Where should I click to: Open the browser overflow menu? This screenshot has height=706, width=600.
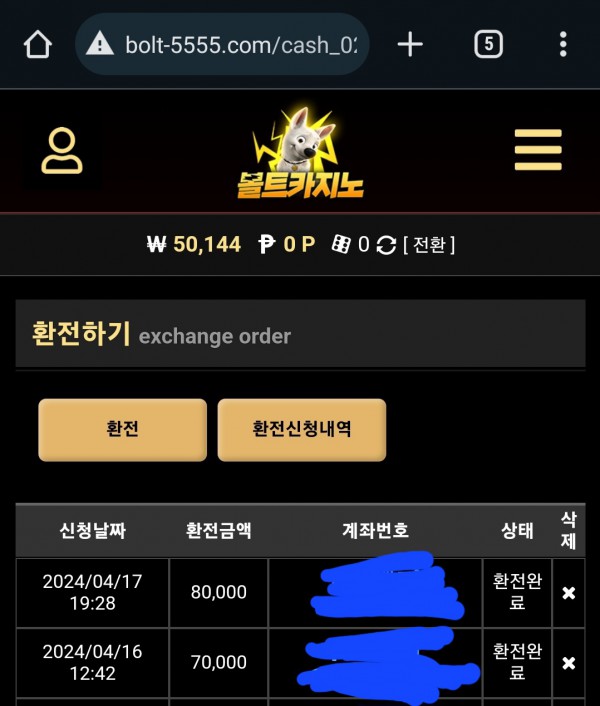(x=563, y=44)
